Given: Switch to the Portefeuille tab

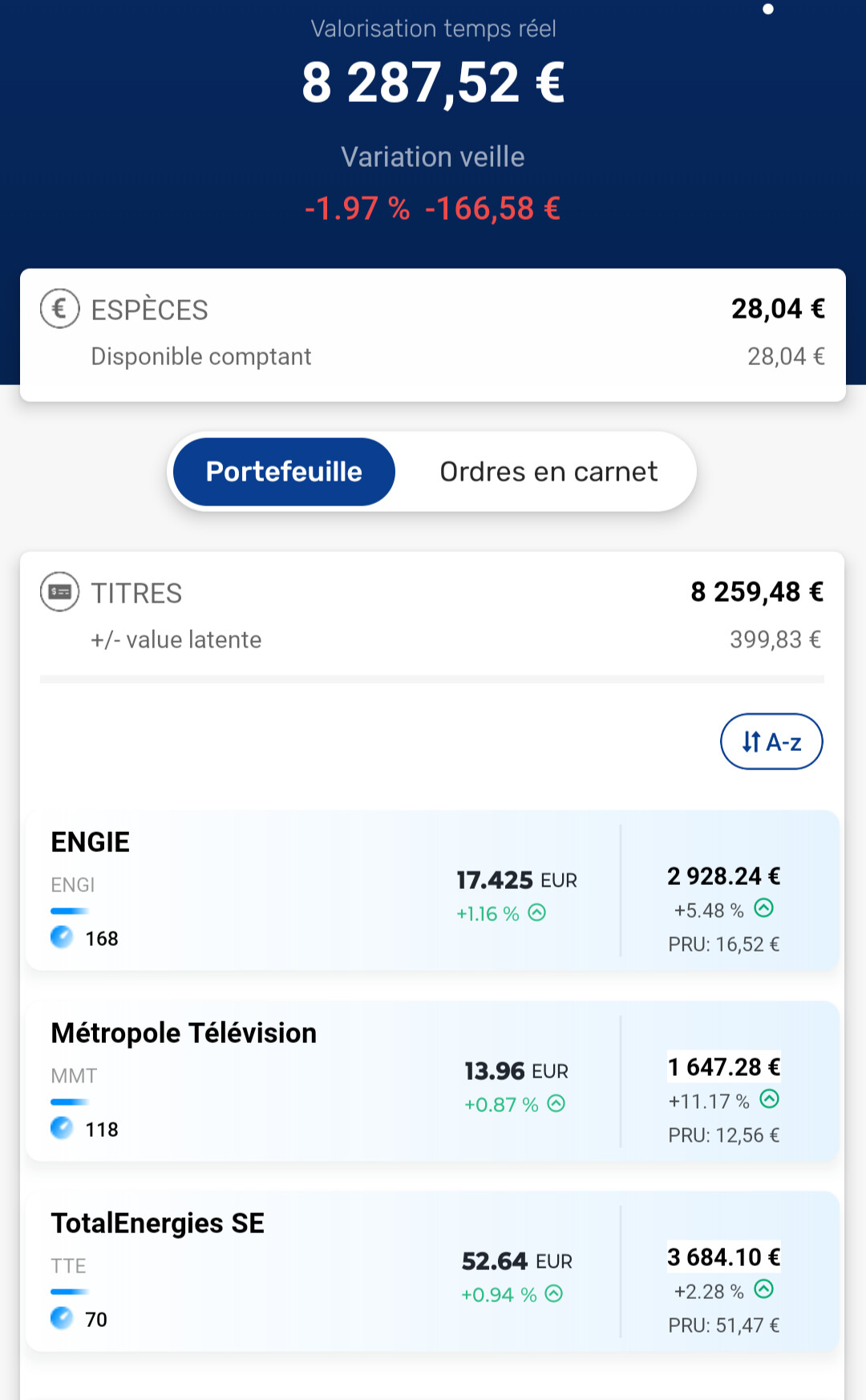Looking at the screenshot, I should pos(284,472).
